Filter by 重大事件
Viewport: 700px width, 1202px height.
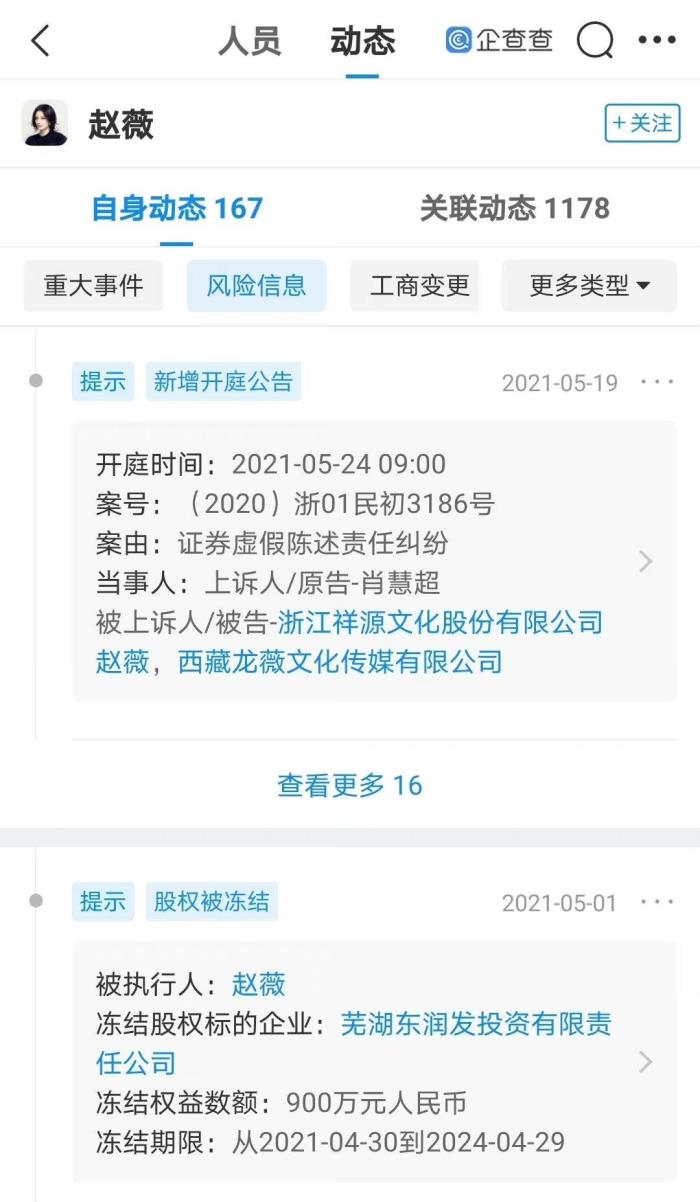tap(93, 286)
